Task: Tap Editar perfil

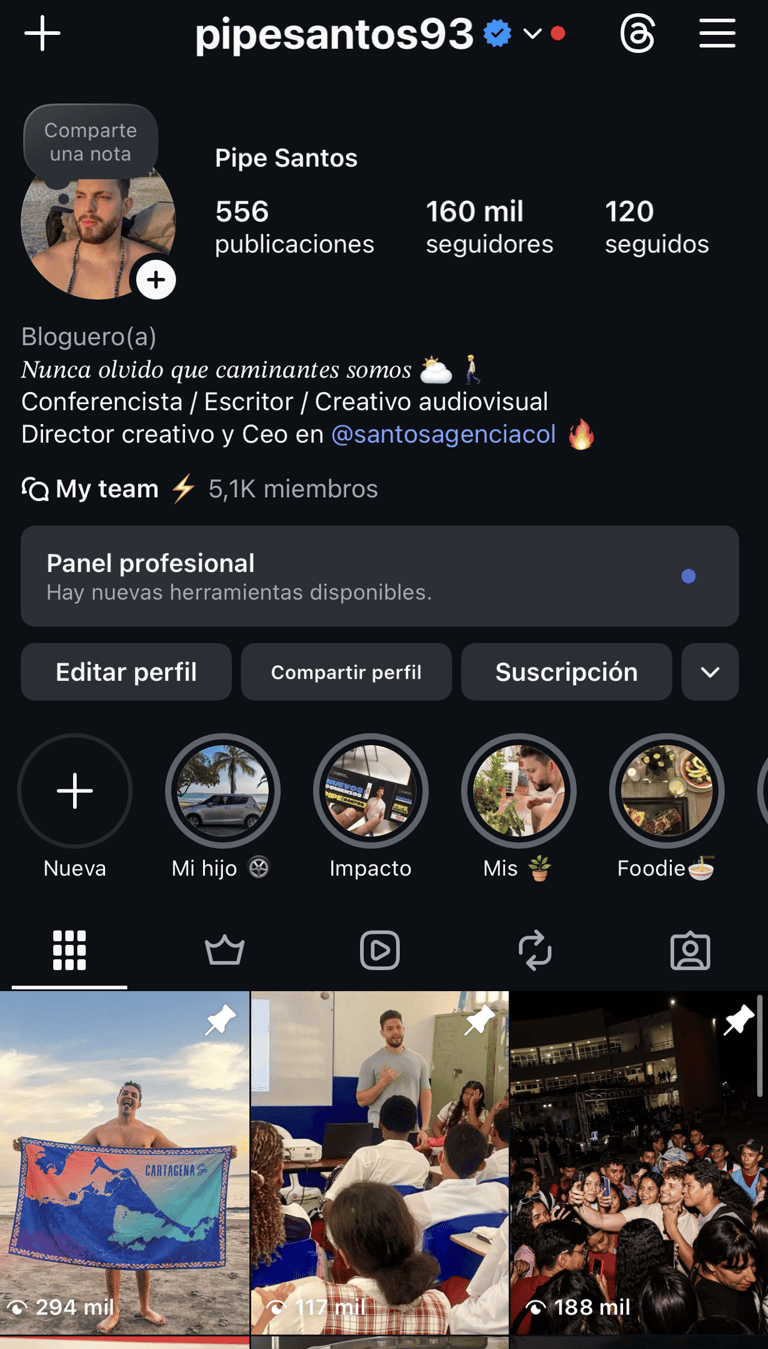Action: click(126, 672)
